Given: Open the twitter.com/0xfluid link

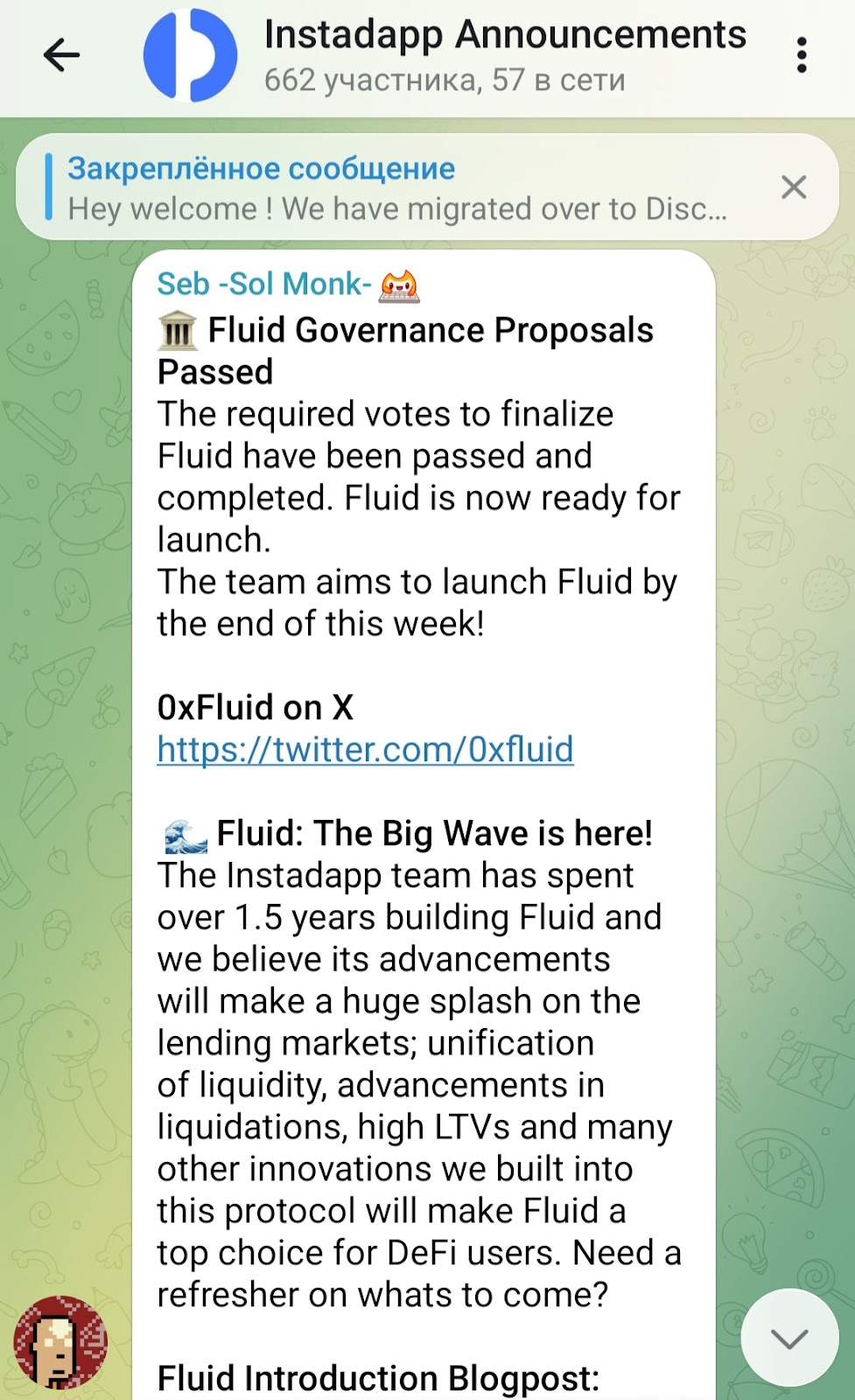Looking at the screenshot, I should pyautogui.click(x=365, y=750).
